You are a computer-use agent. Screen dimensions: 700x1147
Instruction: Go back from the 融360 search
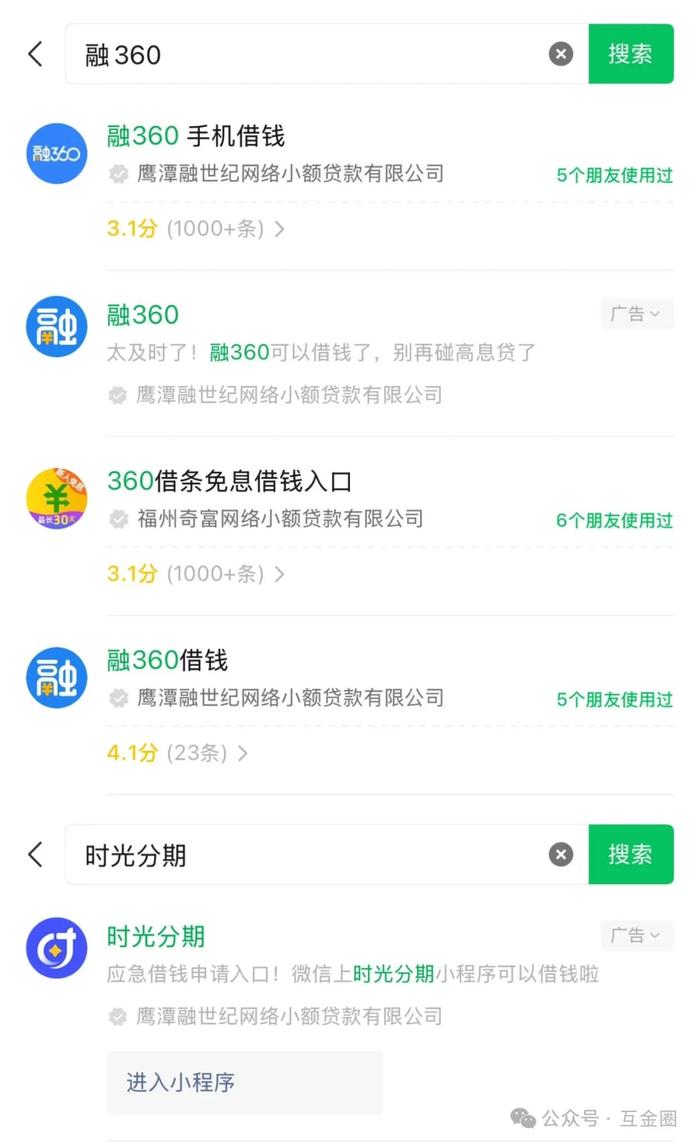[x=35, y=53]
